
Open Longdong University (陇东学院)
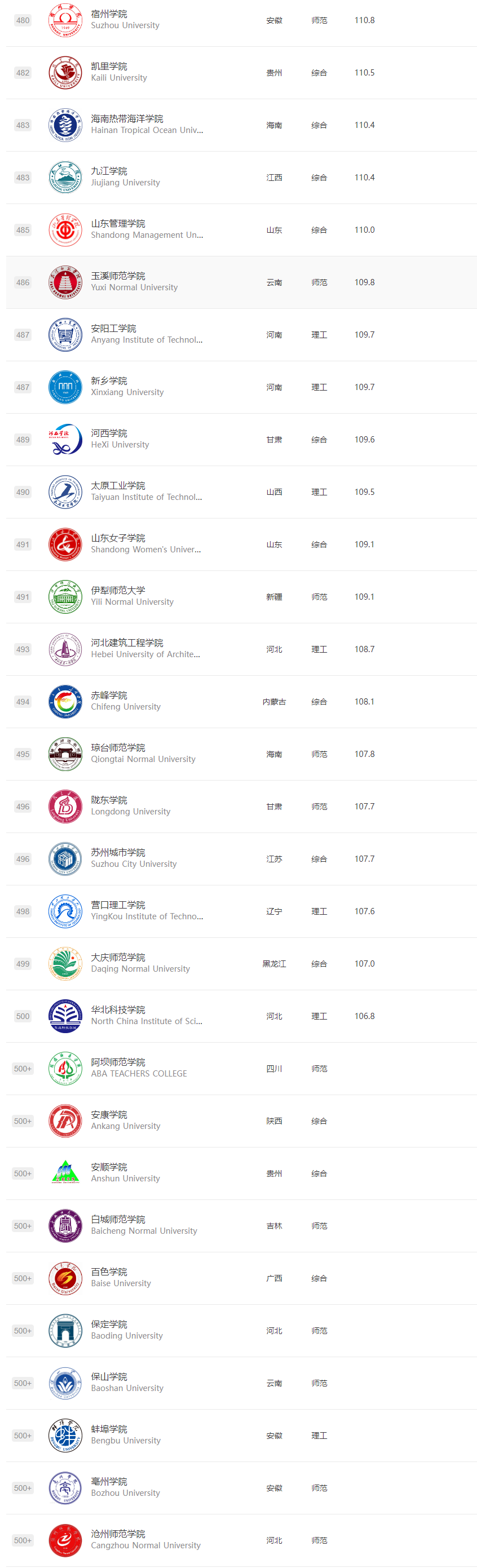click(x=109, y=799)
